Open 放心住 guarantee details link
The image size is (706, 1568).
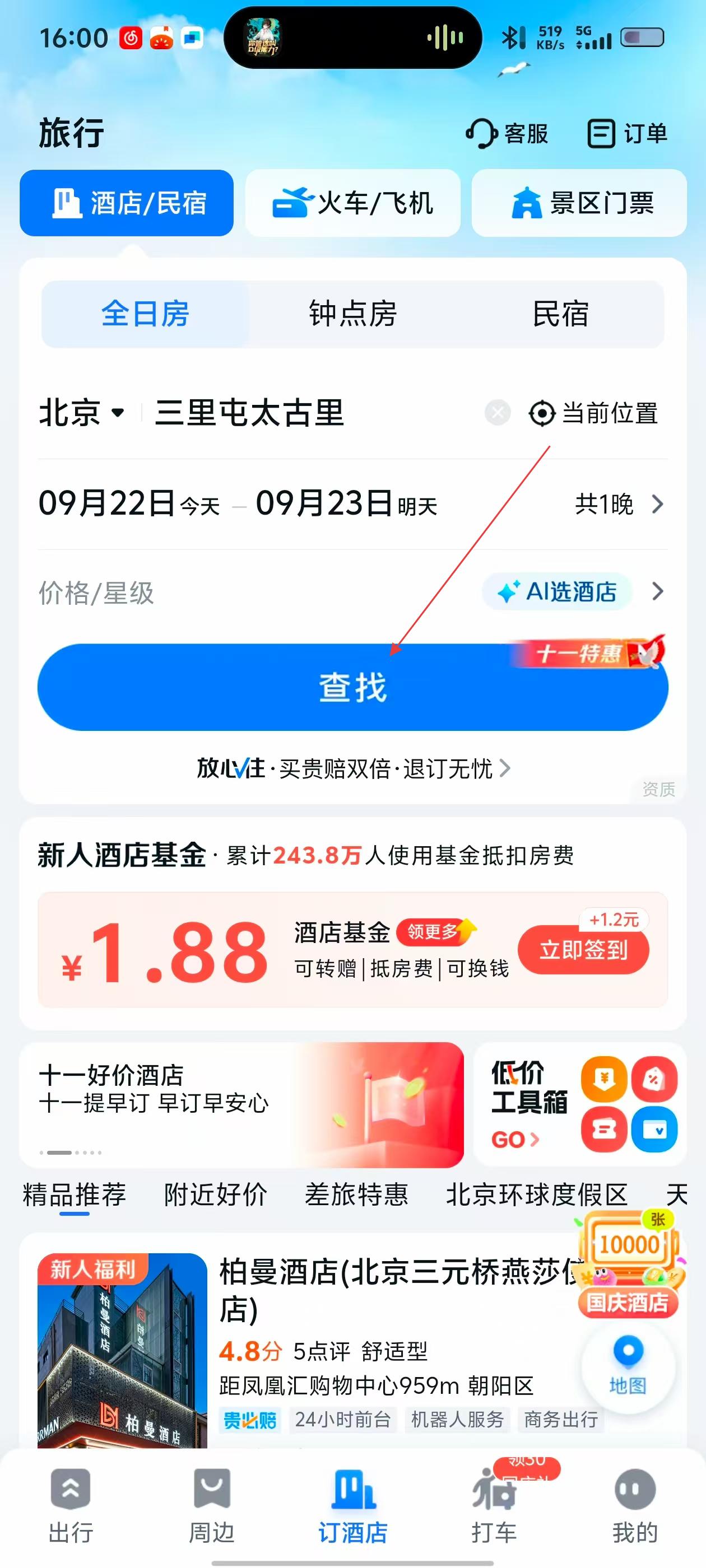tap(354, 769)
